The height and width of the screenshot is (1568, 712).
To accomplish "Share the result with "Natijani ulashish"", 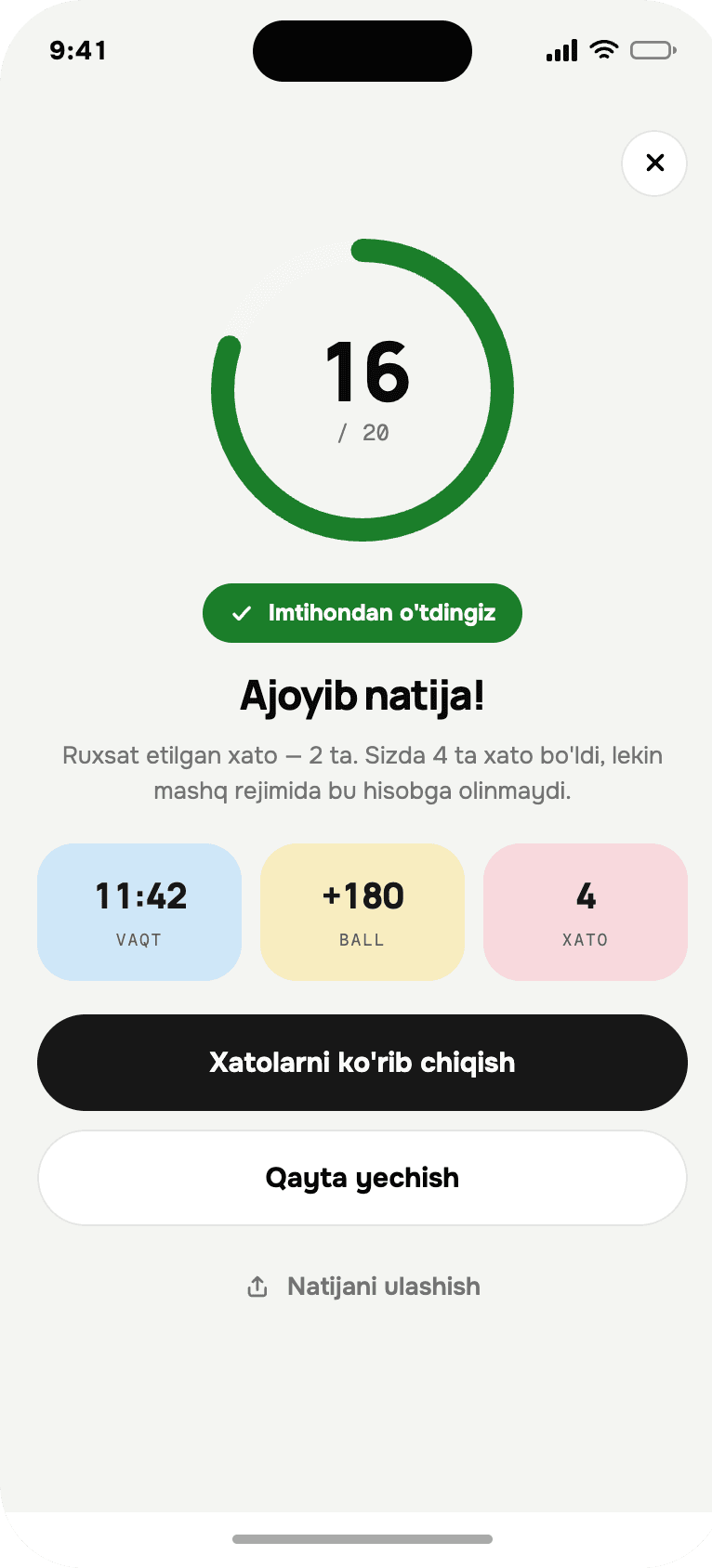I will tap(363, 1287).
